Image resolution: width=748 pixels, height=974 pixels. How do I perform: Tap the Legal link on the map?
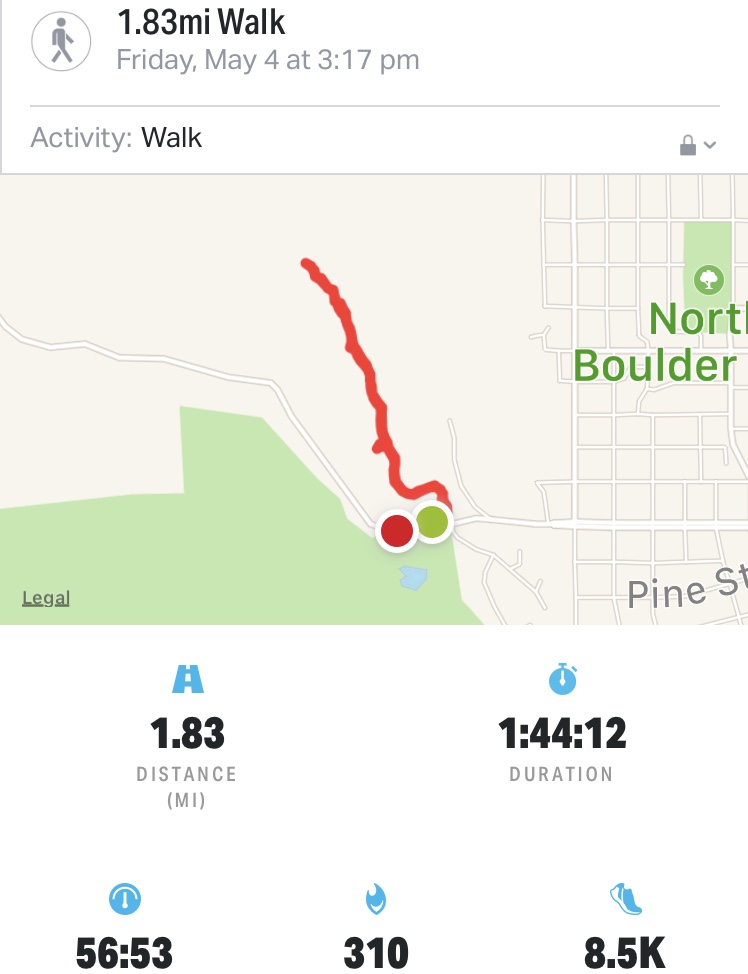click(46, 598)
